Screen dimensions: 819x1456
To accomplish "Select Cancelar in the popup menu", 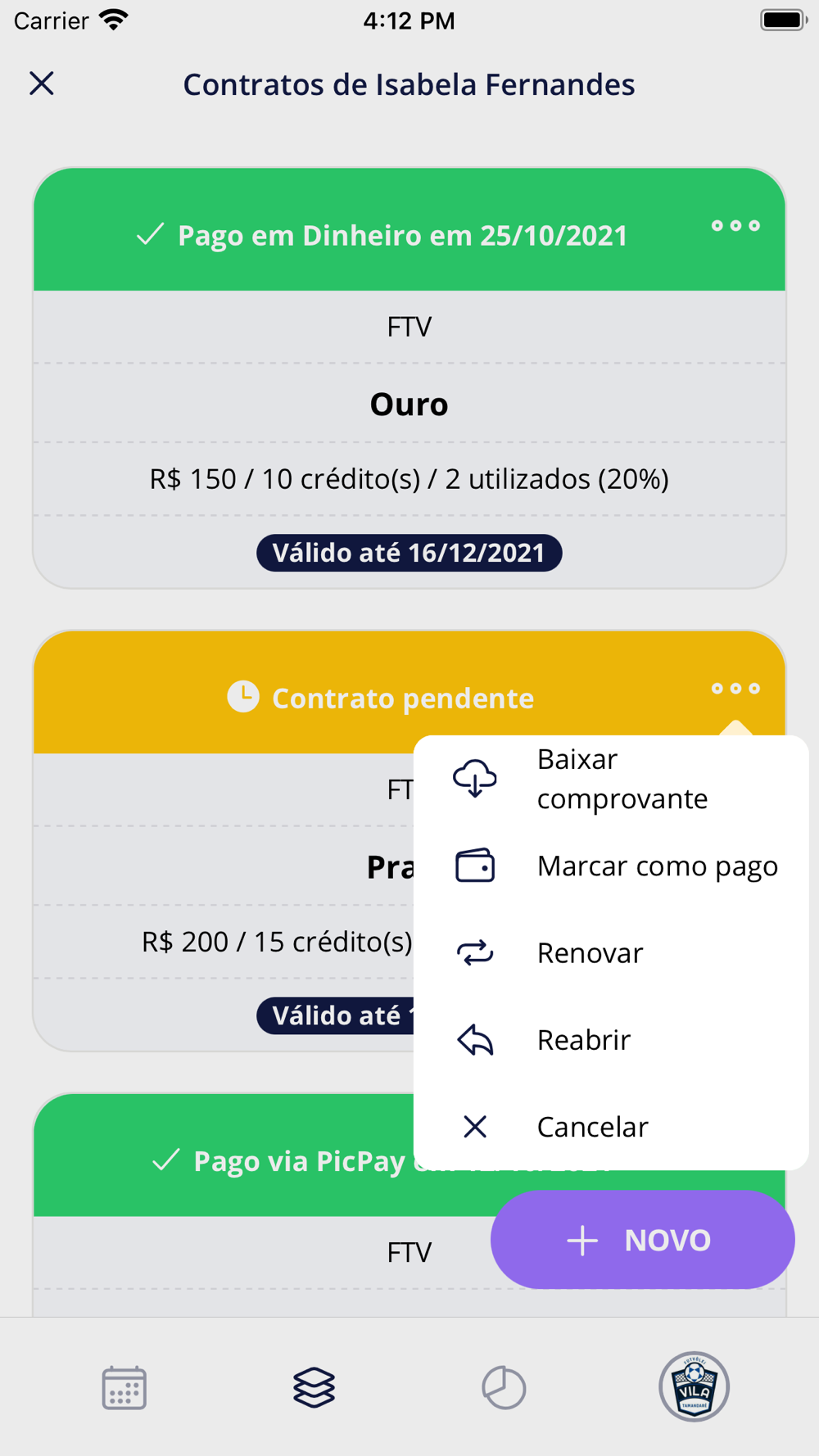I will coord(611,1127).
